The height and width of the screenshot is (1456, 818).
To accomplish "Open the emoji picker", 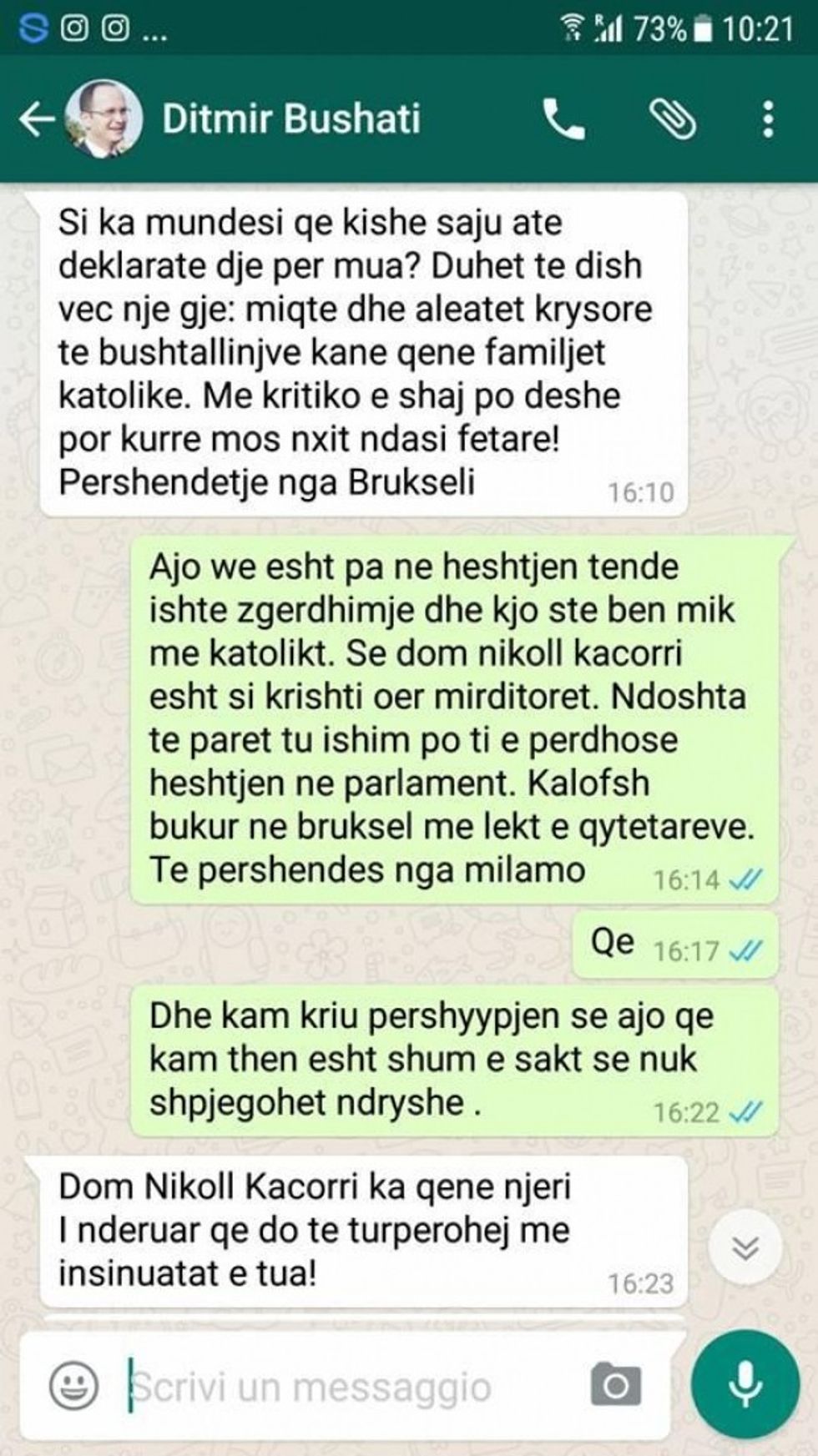I will click(x=74, y=1386).
